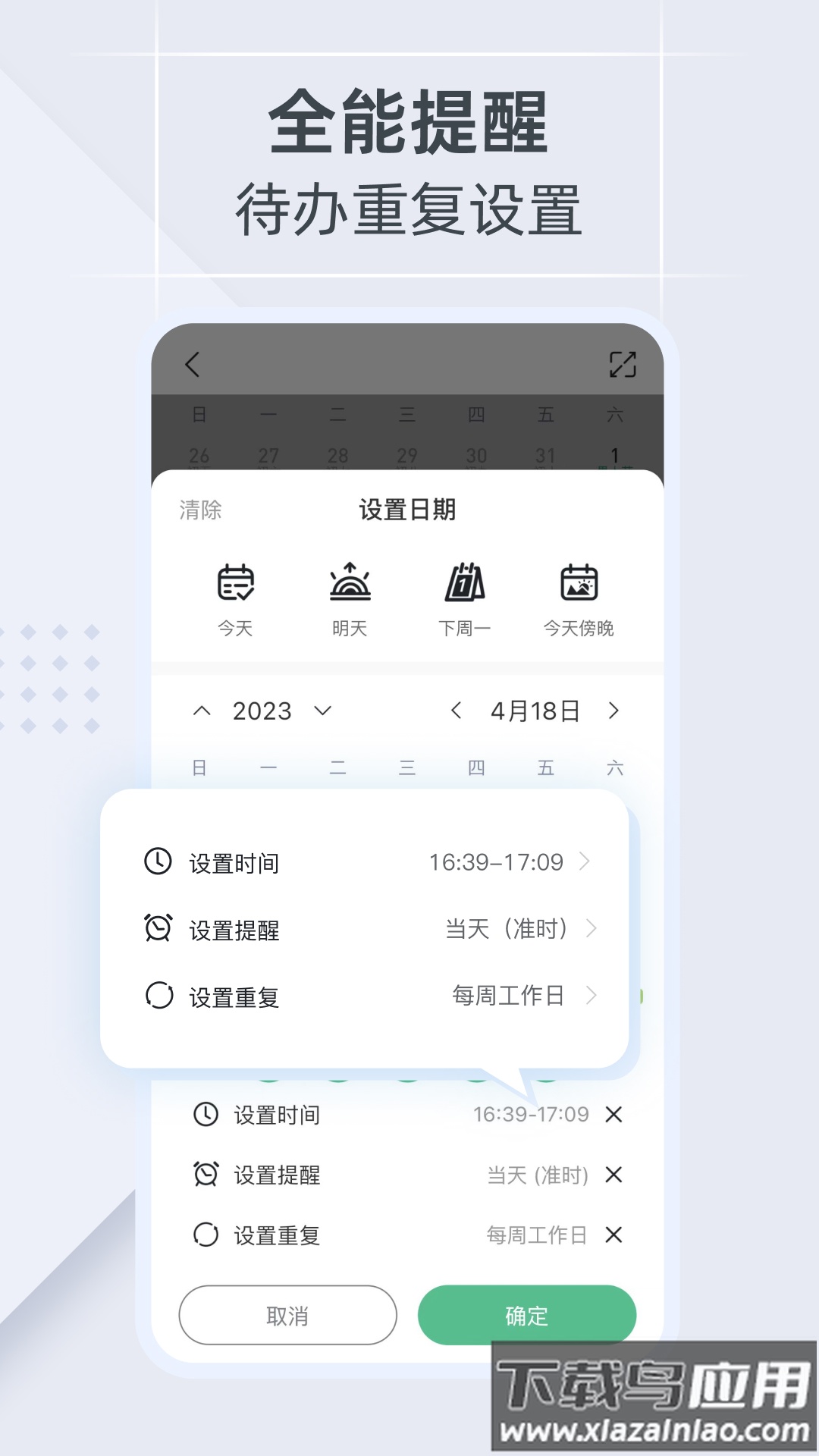Advance to the next date after 4月18日
This screenshot has height=1456, width=819.
point(614,711)
